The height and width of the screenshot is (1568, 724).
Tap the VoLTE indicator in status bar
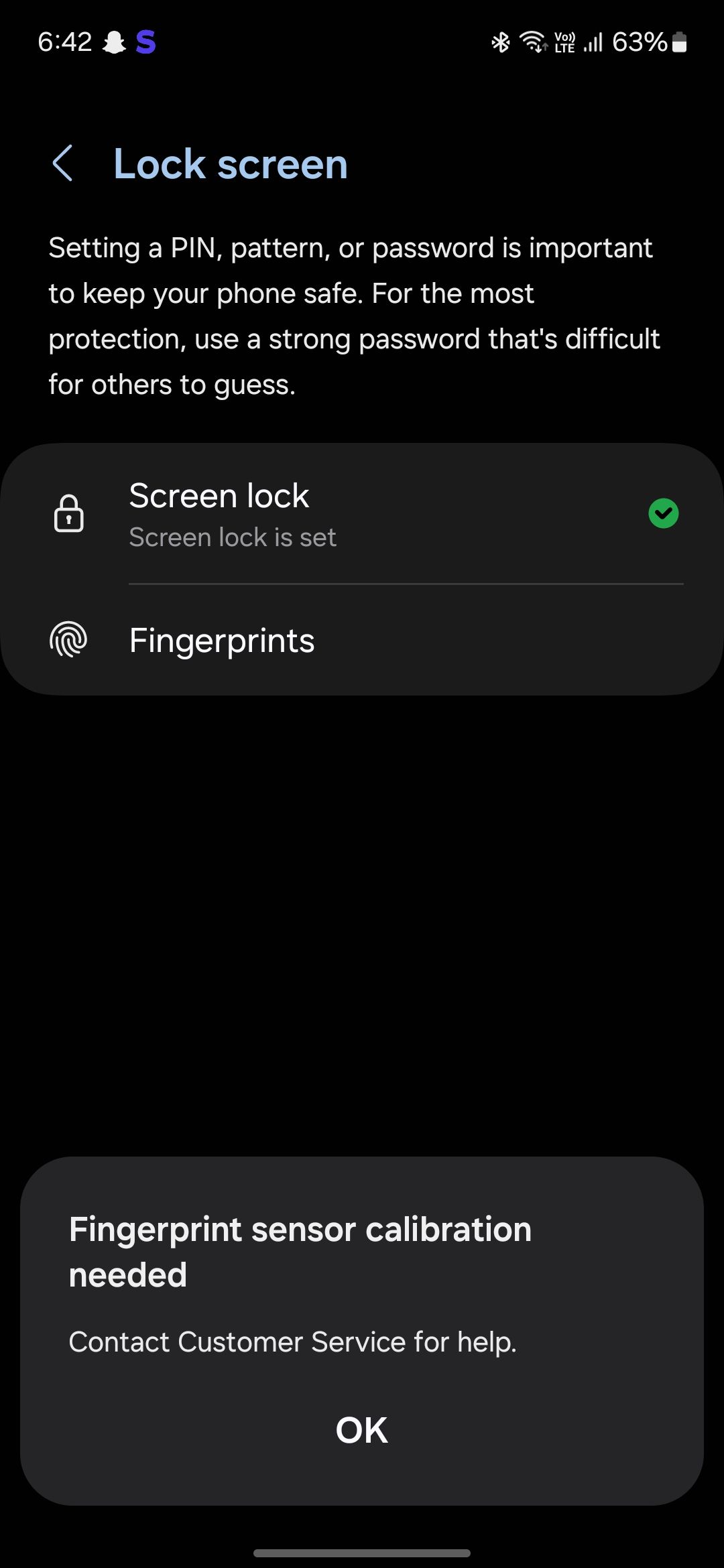point(562,43)
